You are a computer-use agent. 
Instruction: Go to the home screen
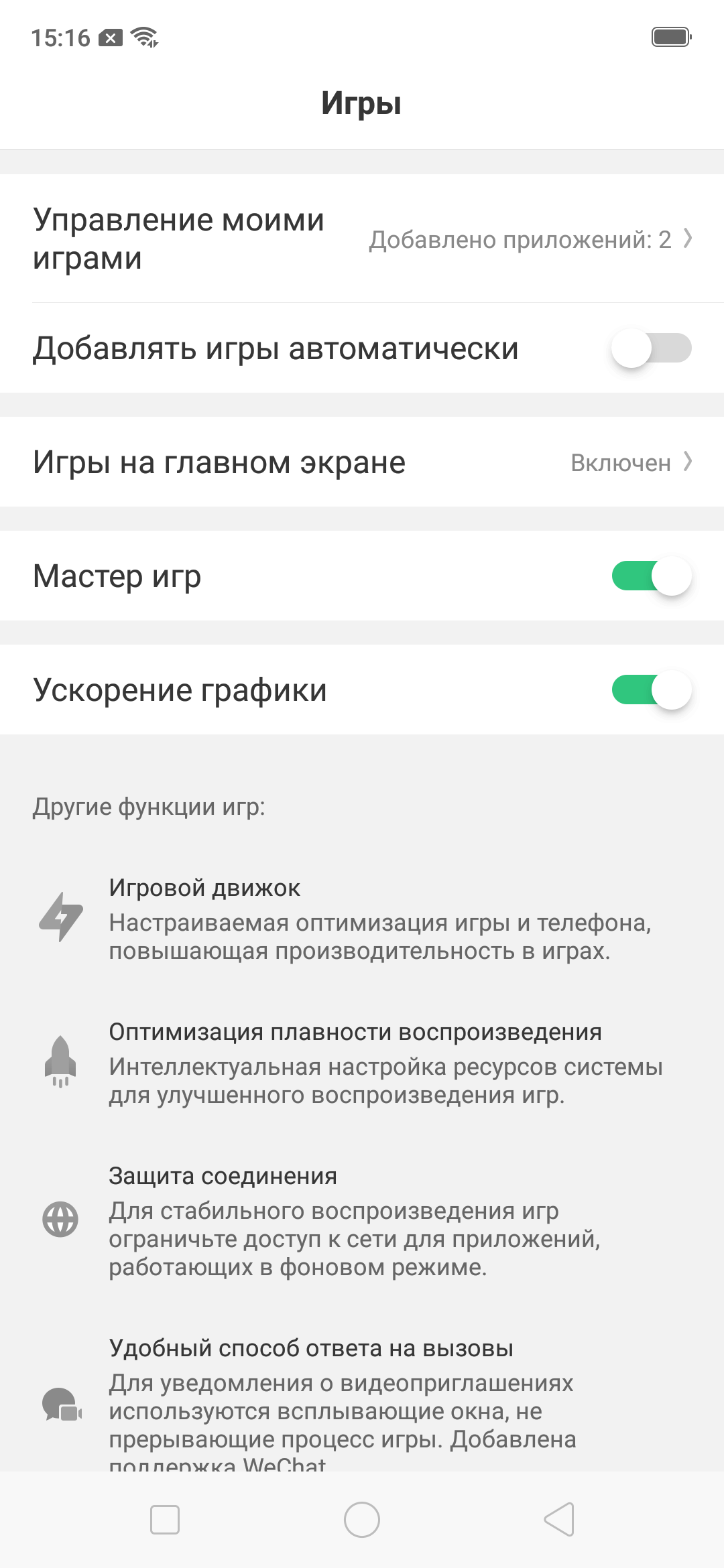[362, 1519]
